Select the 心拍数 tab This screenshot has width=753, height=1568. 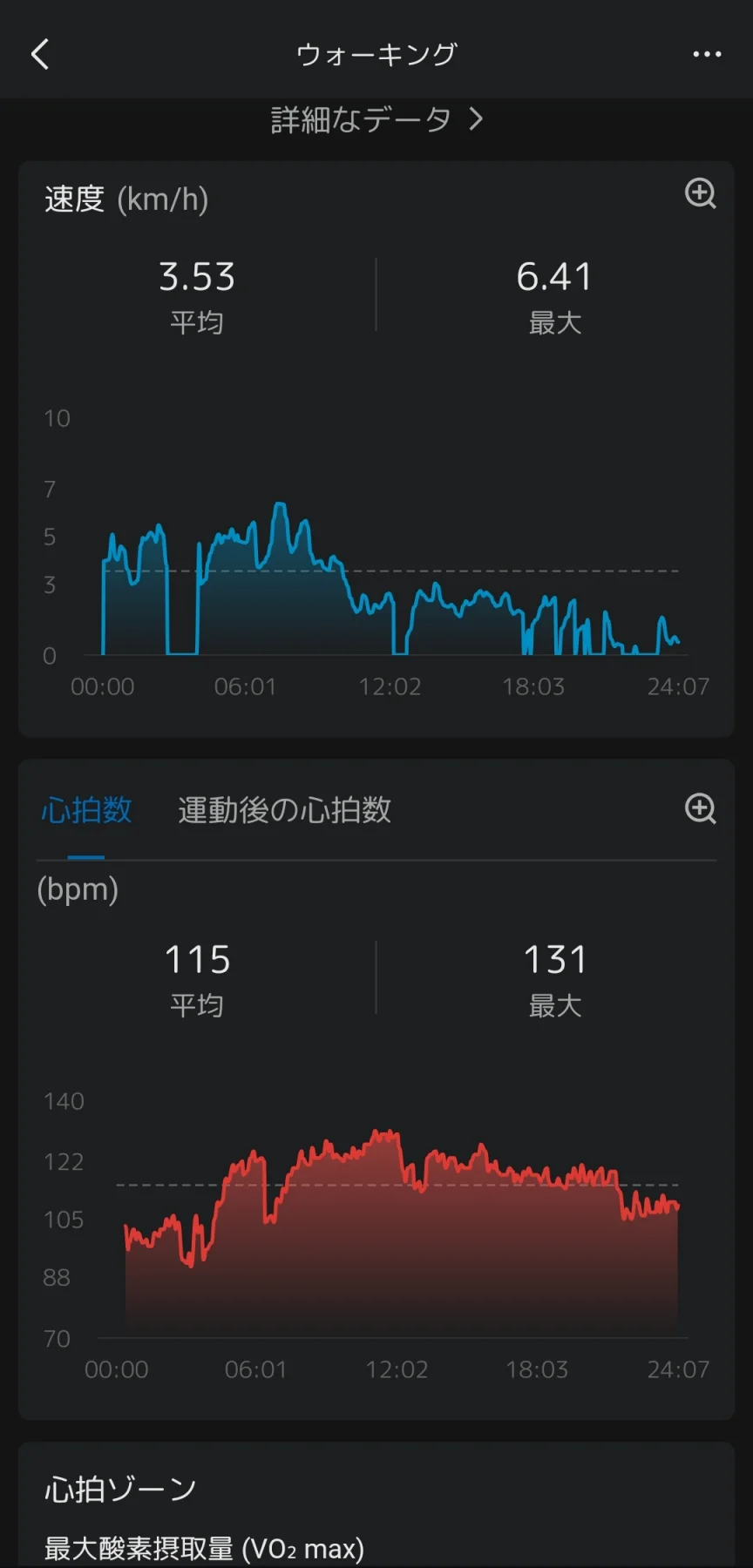tap(86, 810)
